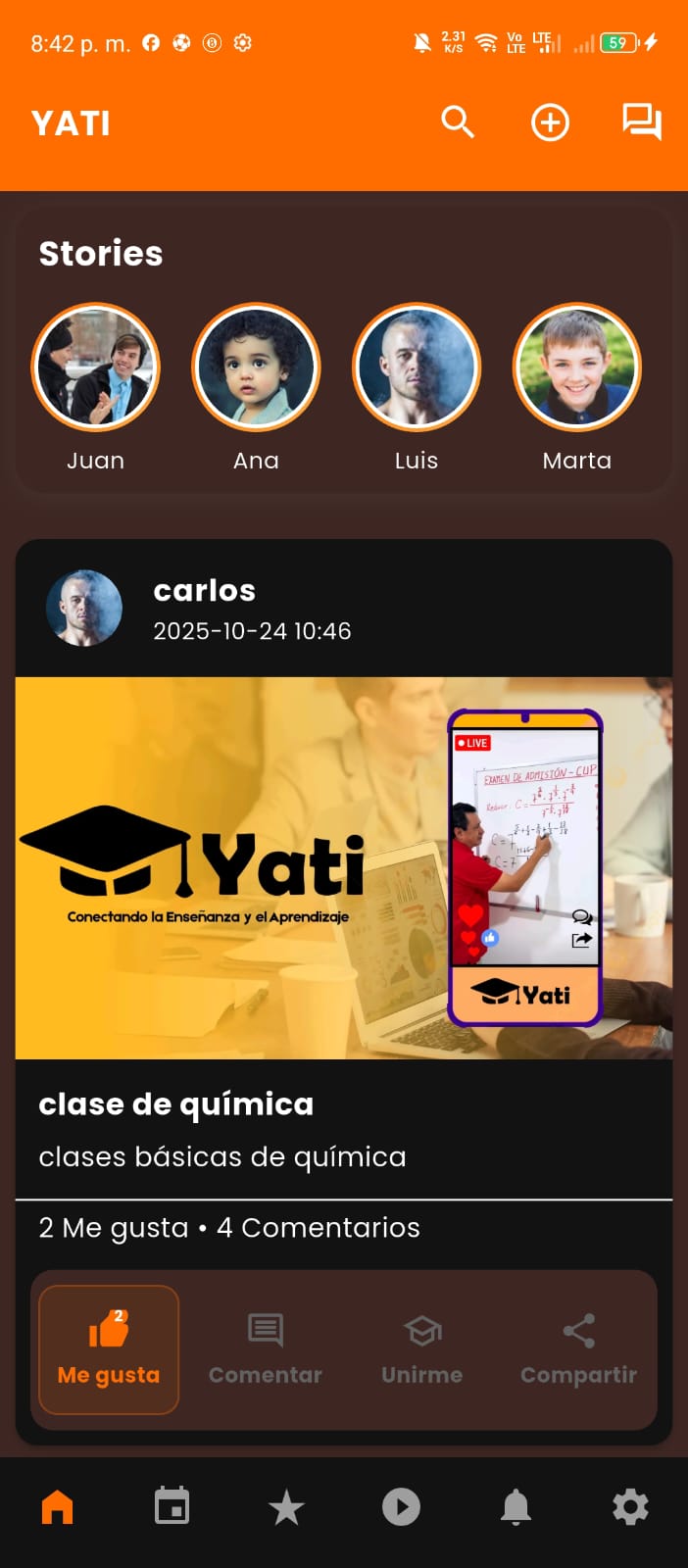Open the notifications bell tab

pos(516,1506)
